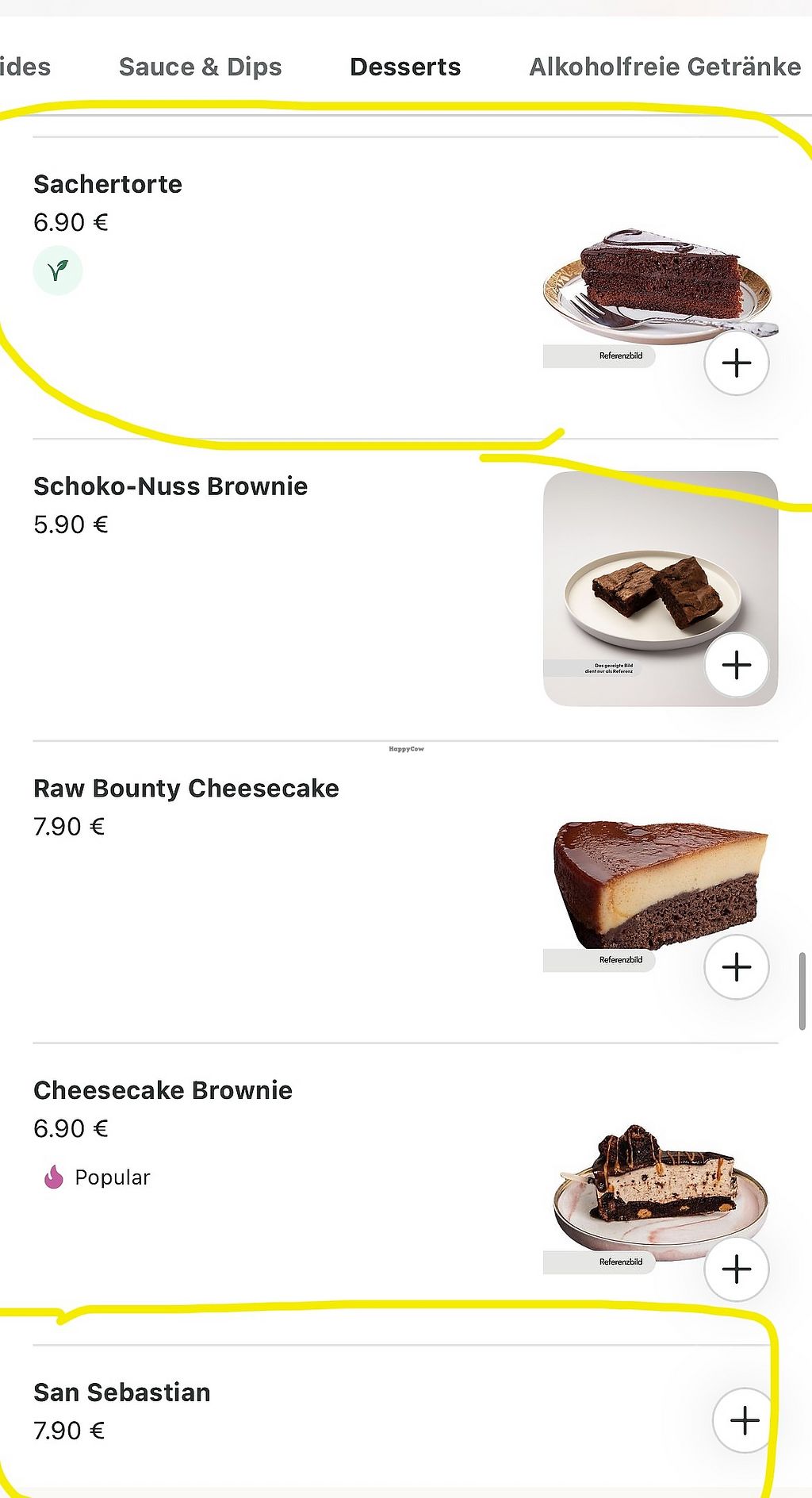Add San Sebastian to the order
Screen dimensions: 812x1498
coord(744,1420)
